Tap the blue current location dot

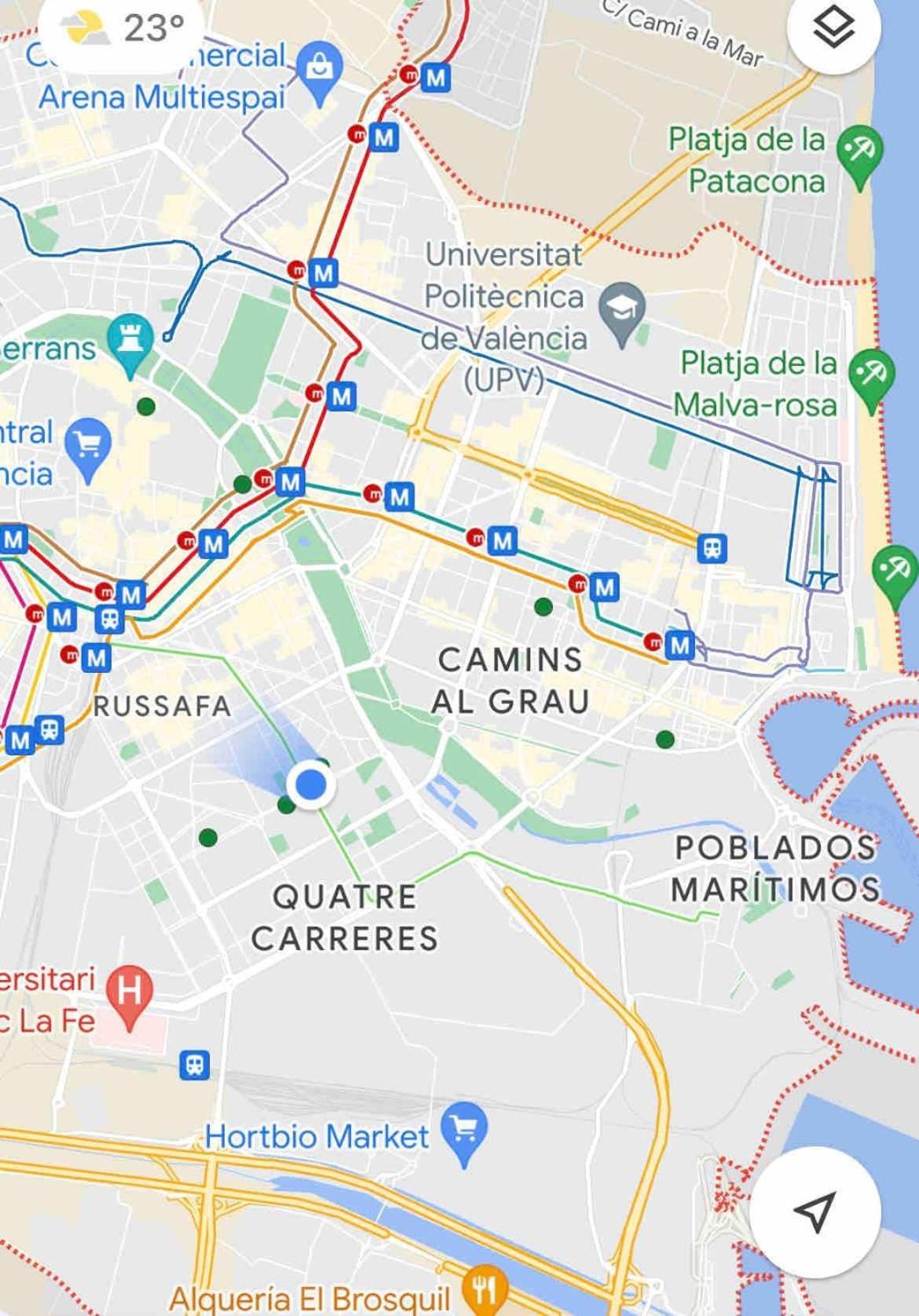(311, 783)
